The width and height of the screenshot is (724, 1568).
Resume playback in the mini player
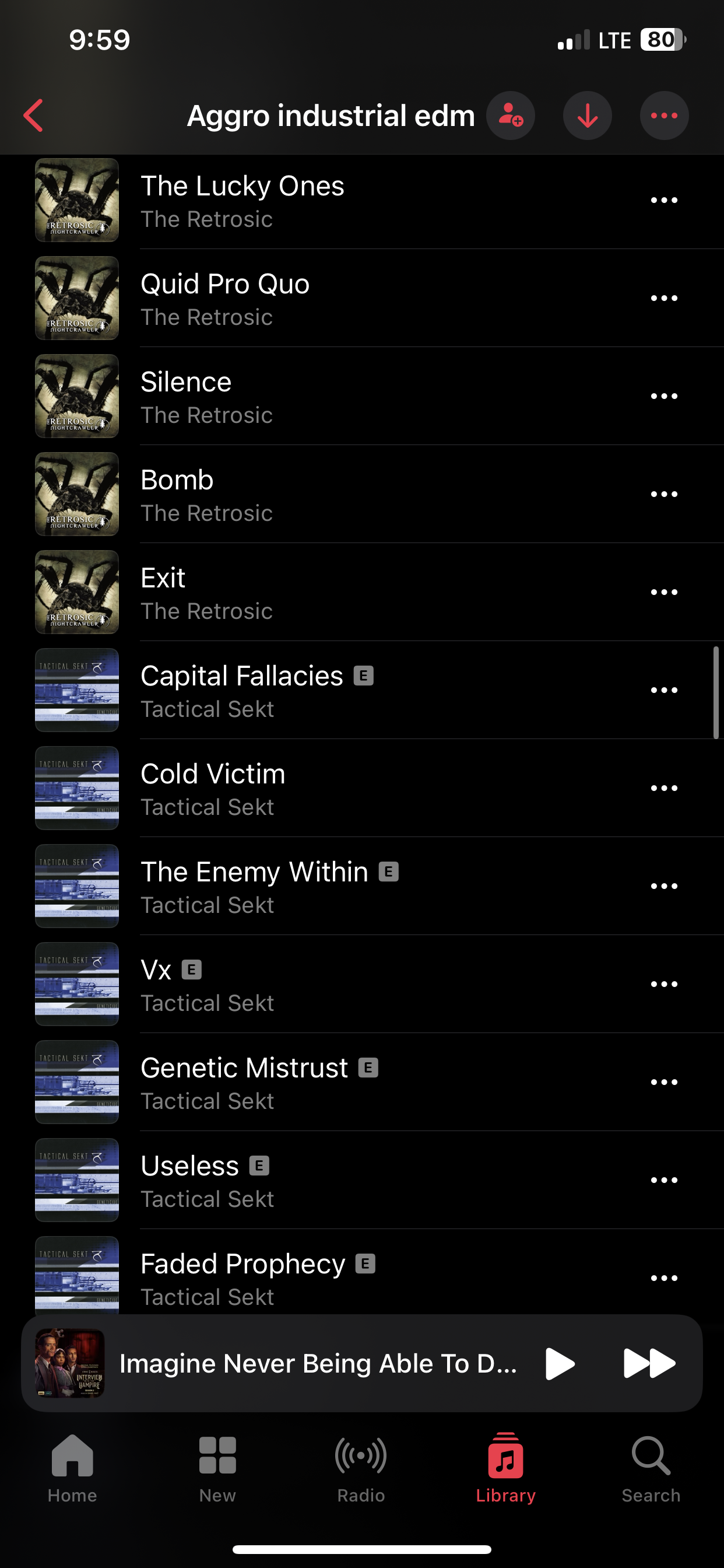560,1363
